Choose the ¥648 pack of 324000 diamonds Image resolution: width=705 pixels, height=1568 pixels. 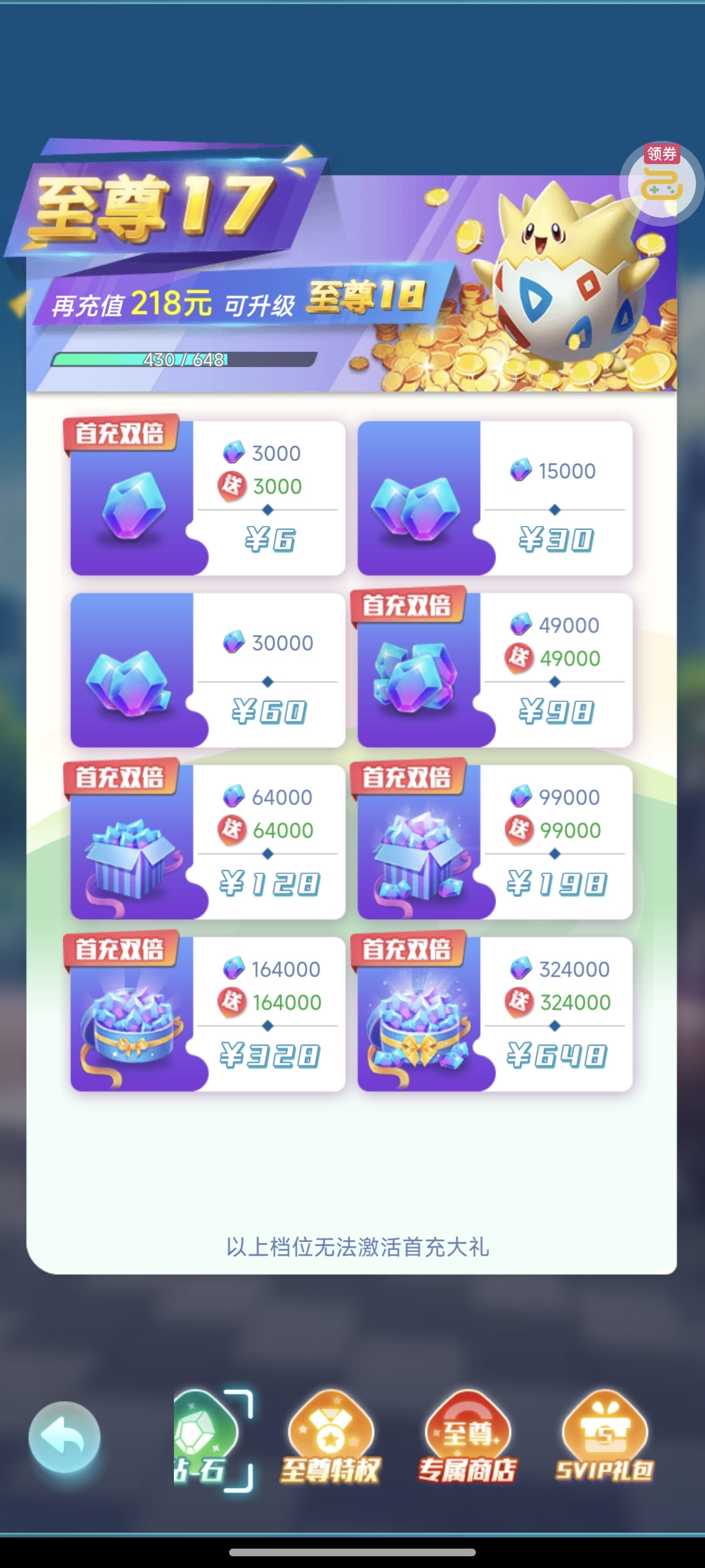[495, 1014]
